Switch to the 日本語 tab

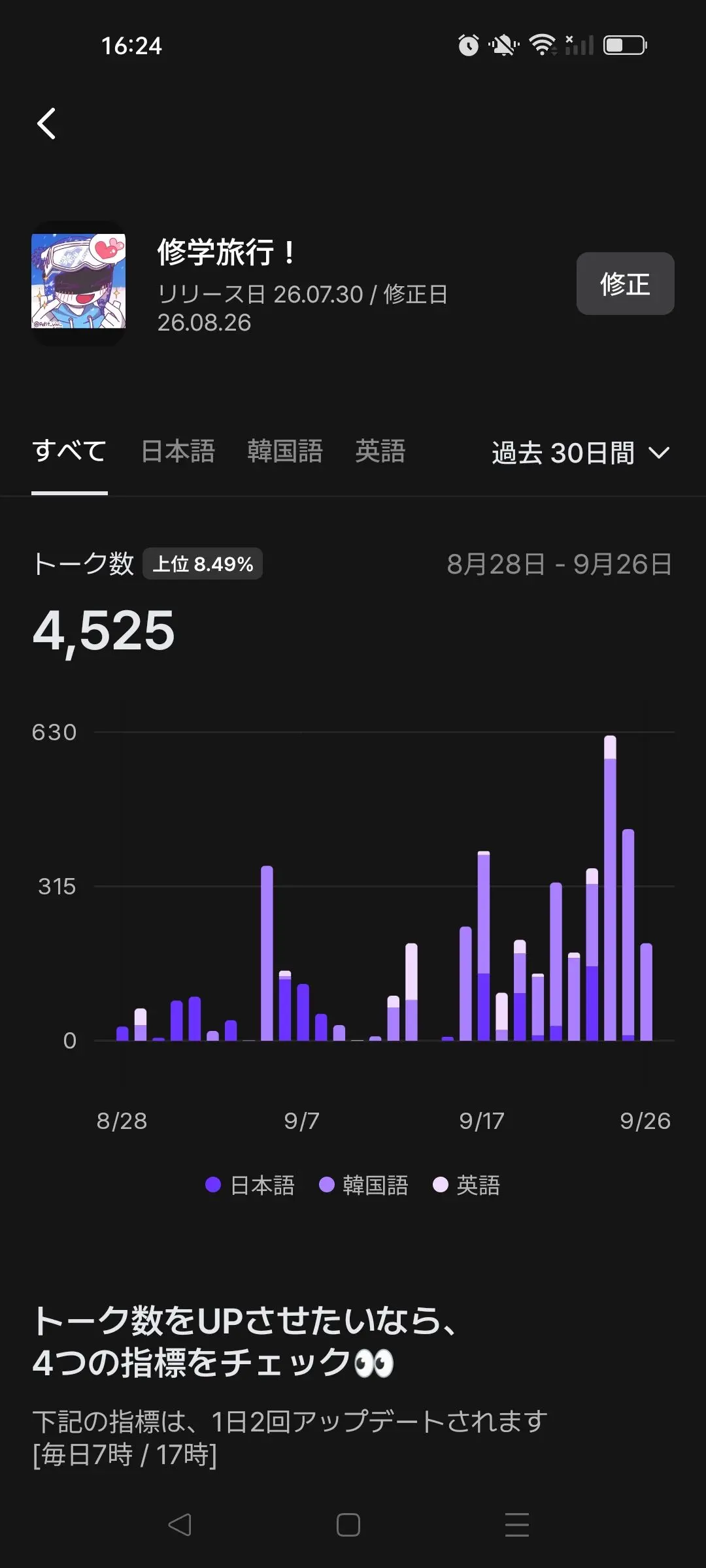178,451
